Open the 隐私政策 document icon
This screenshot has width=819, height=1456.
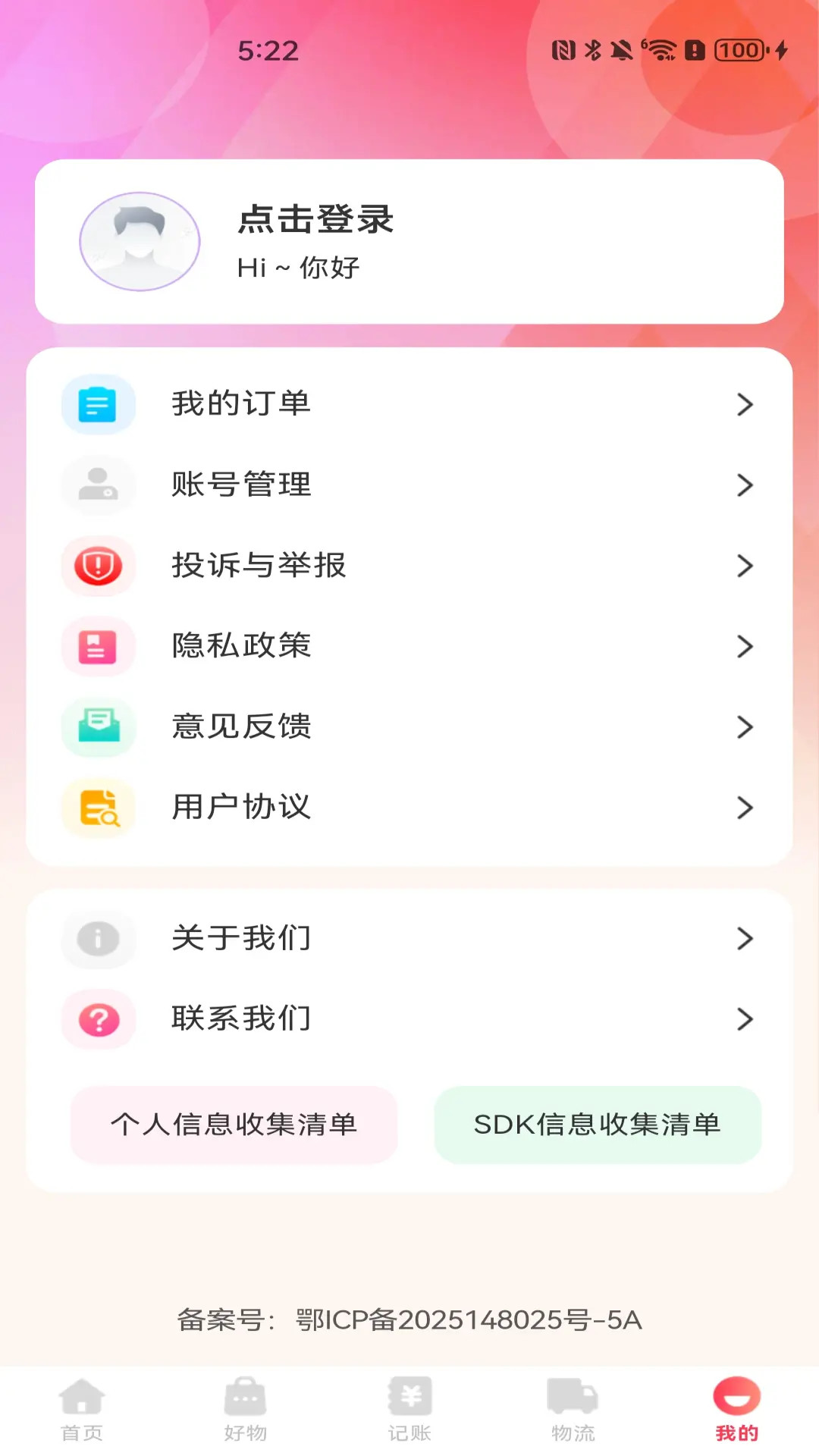click(98, 647)
